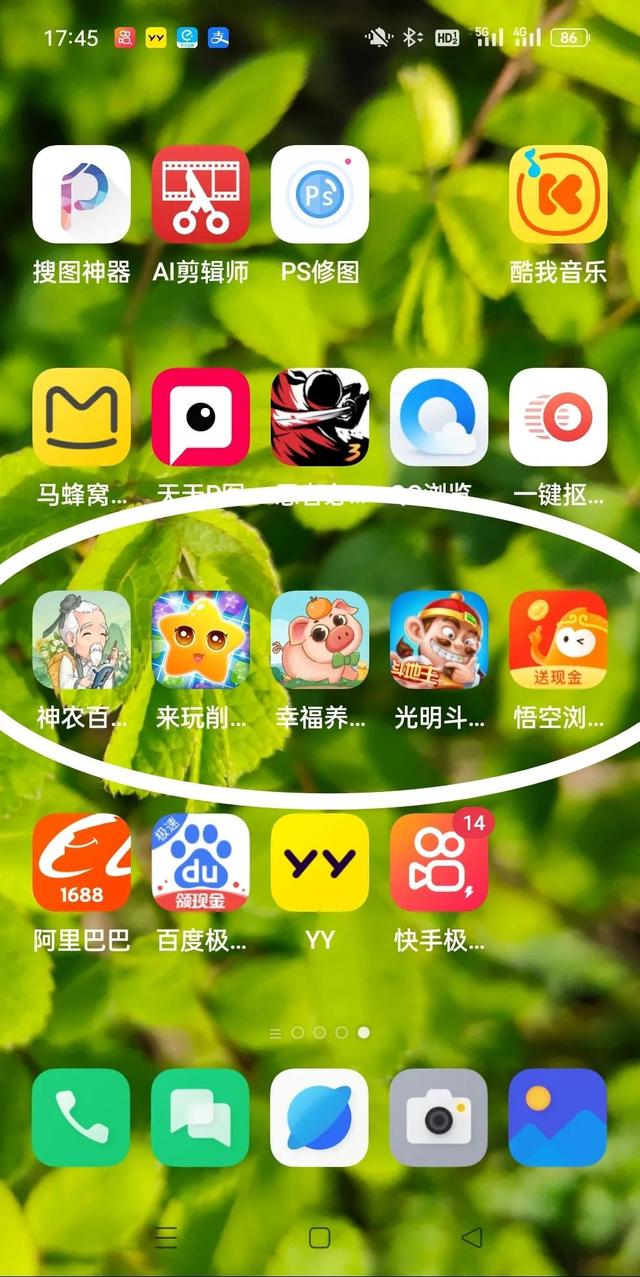Launch the AI剪辑师 video editor
Screen dimensions: 640x1277
pos(200,195)
